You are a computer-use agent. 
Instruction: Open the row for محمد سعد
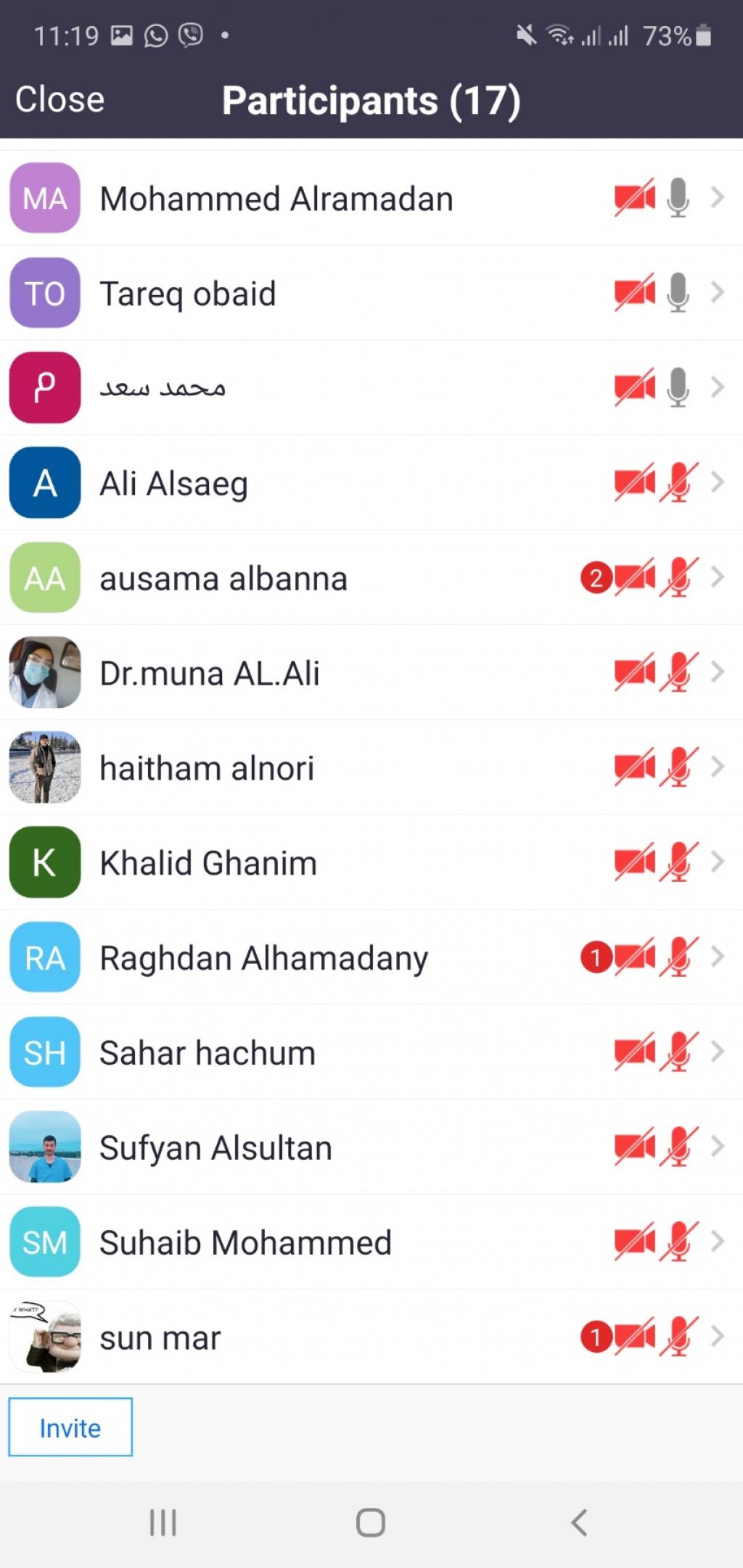(x=163, y=388)
